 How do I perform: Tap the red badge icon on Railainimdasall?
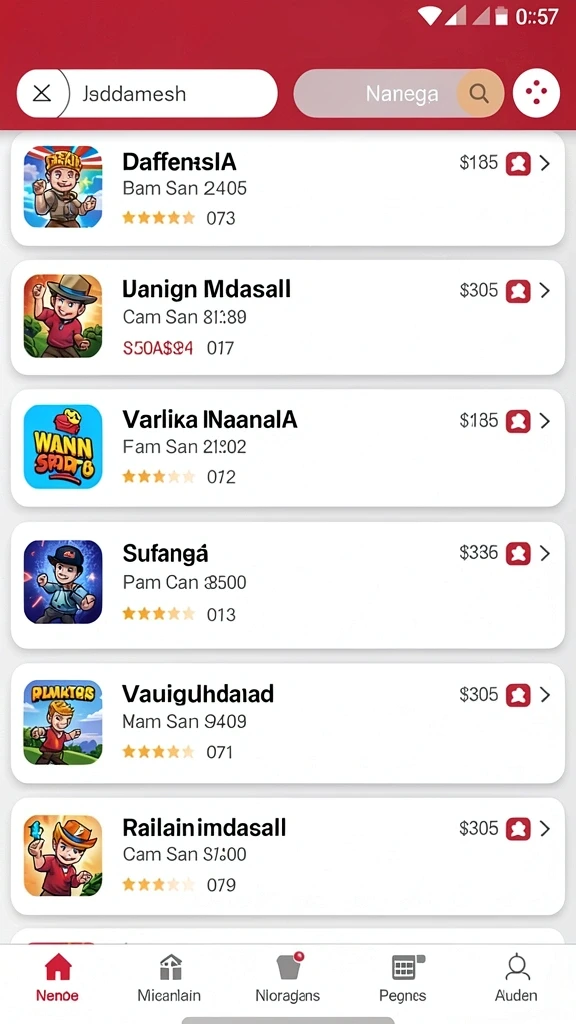[x=519, y=829]
